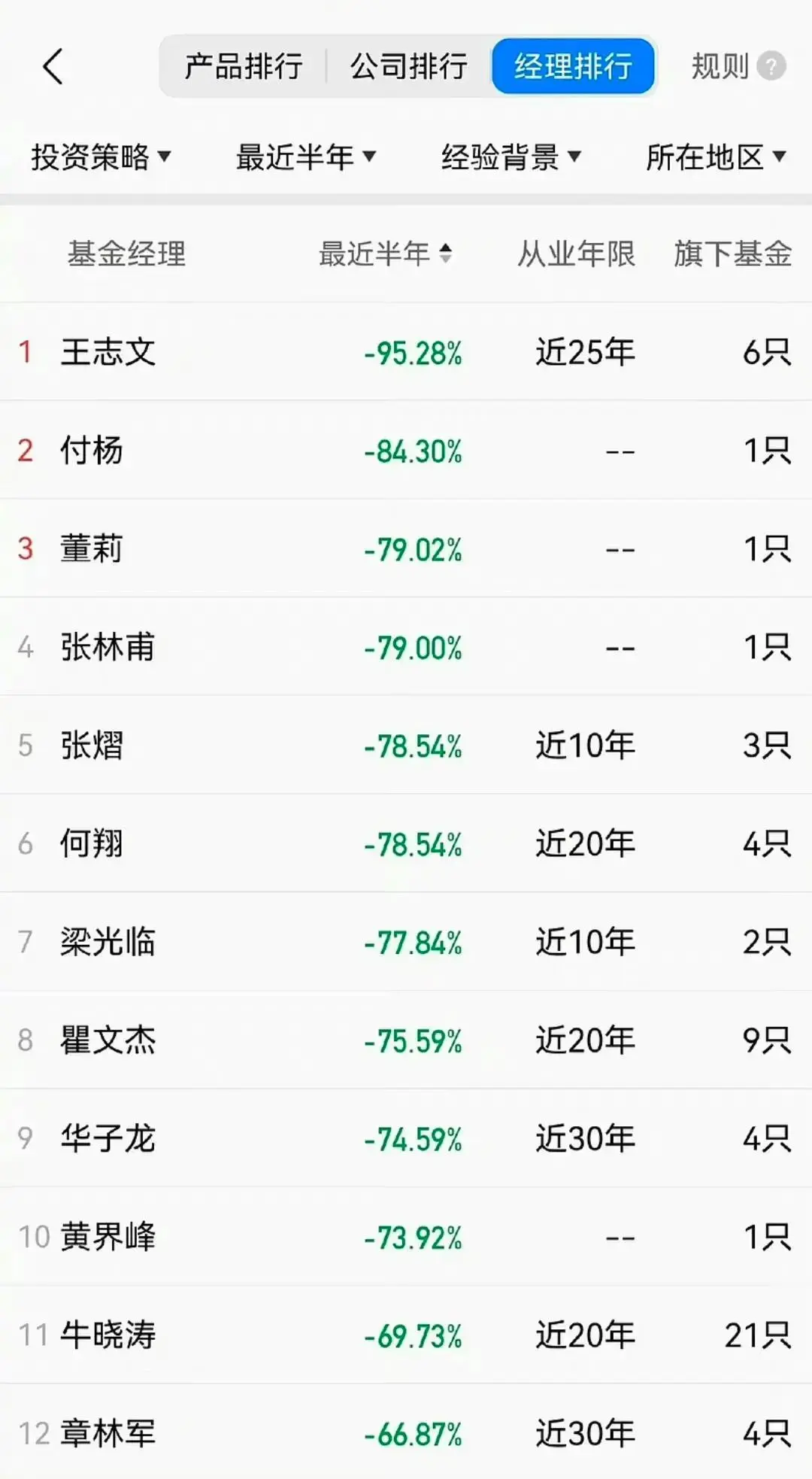Switch to the 公司排行 tab

(x=408, y=67)
